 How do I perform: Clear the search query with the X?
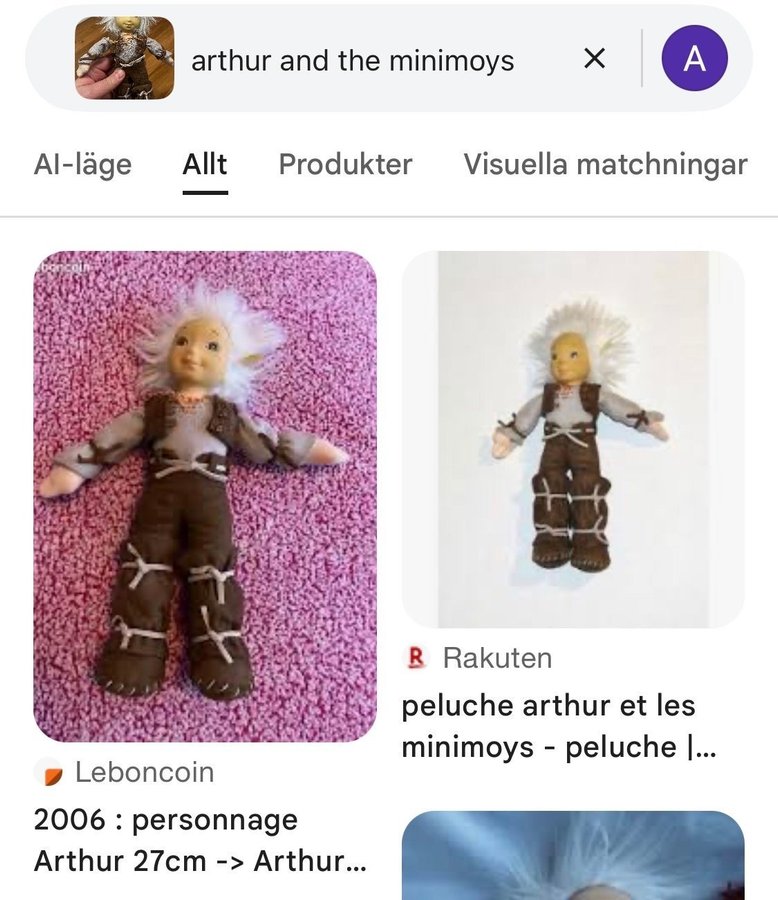coord(594,60)
